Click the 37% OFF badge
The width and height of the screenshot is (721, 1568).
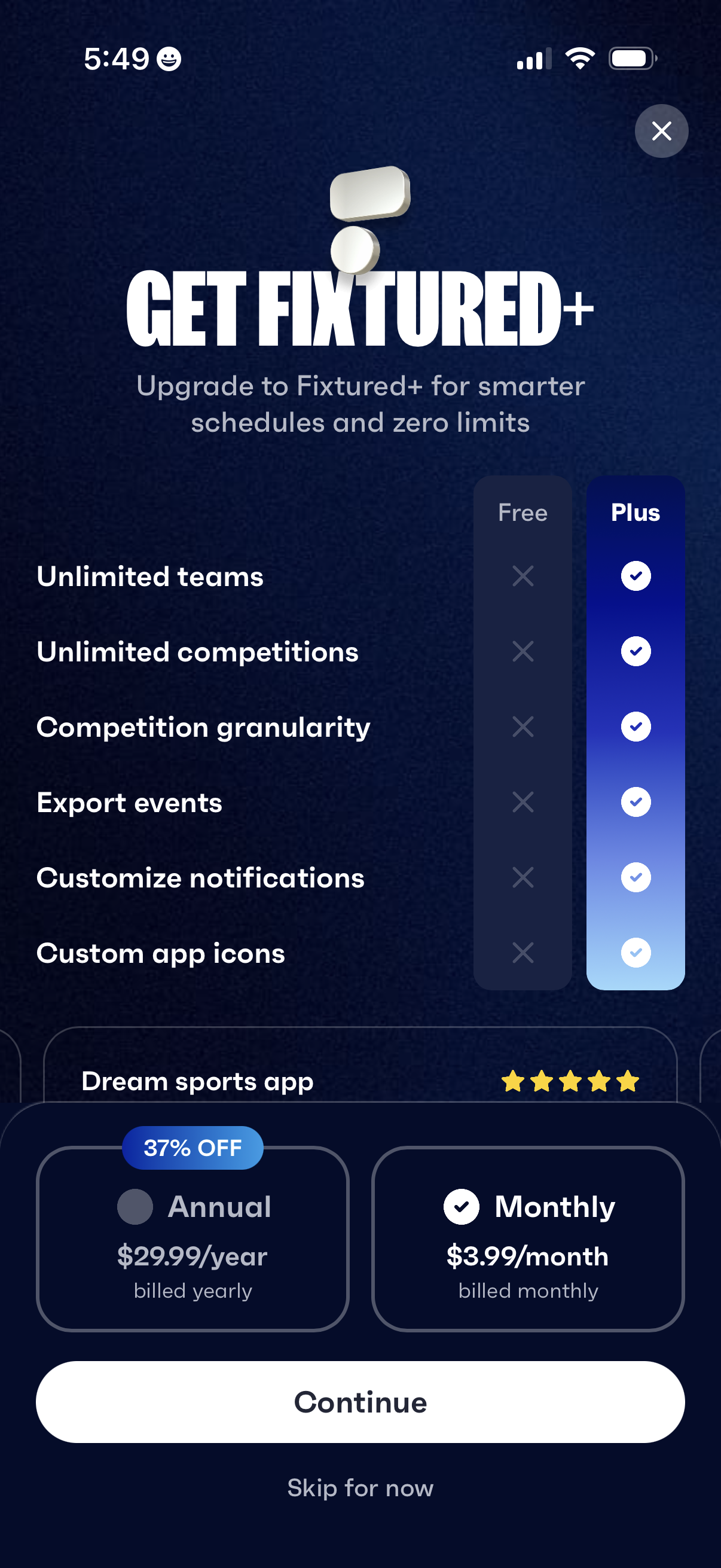click(x=192, y=1147)
